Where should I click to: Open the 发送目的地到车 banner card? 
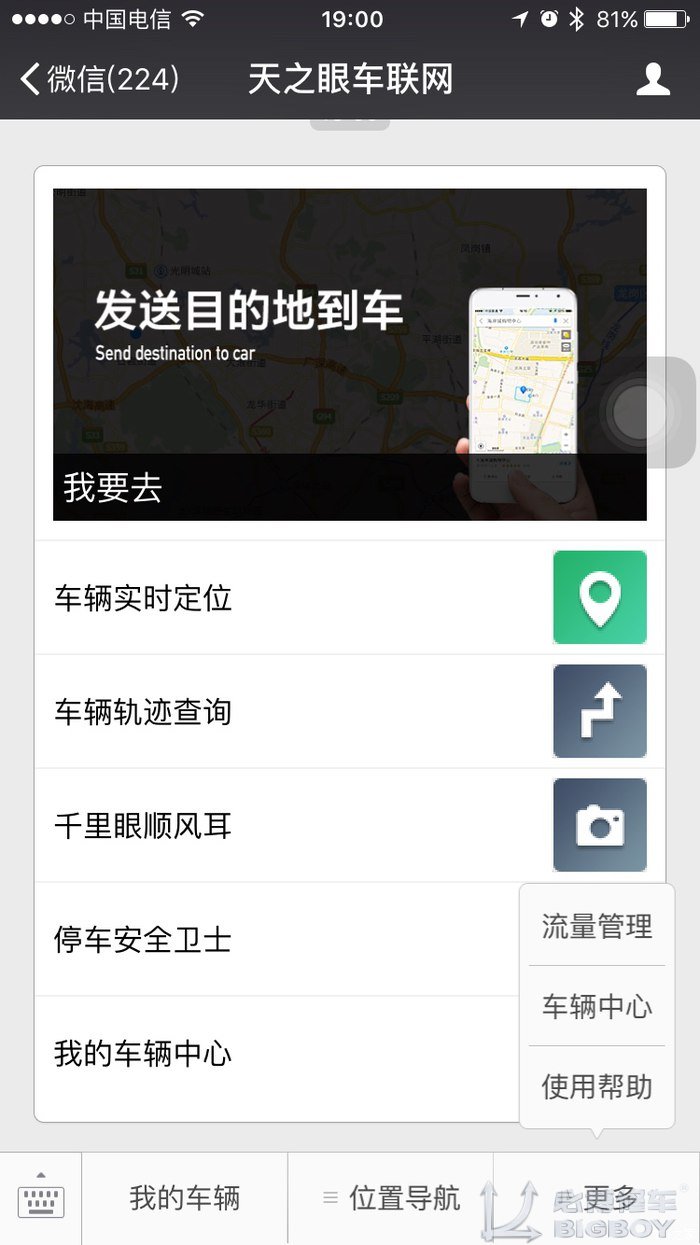(349, 354)
